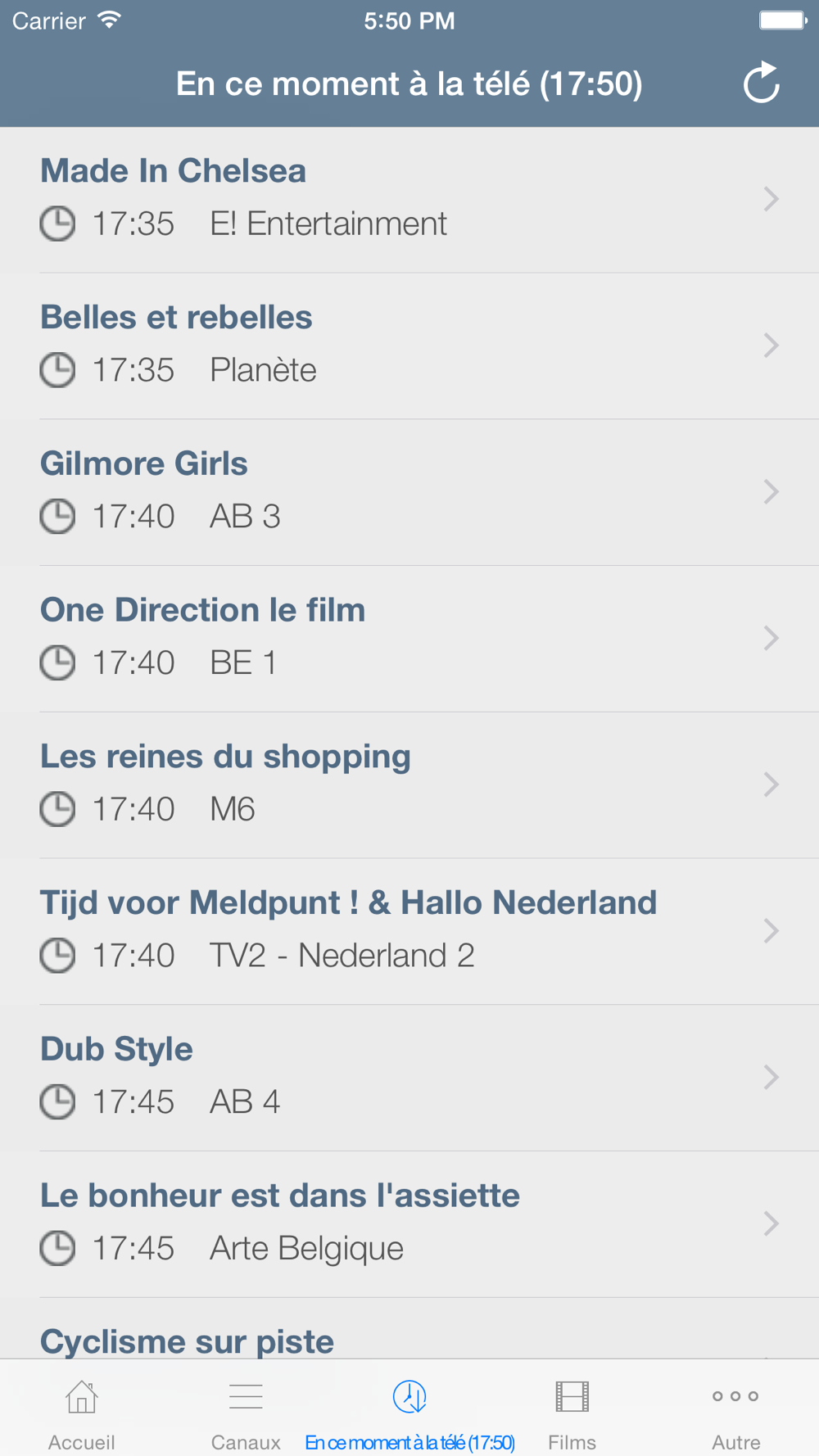
Task: Select One Direction le film
Action: tap(409, 639)
